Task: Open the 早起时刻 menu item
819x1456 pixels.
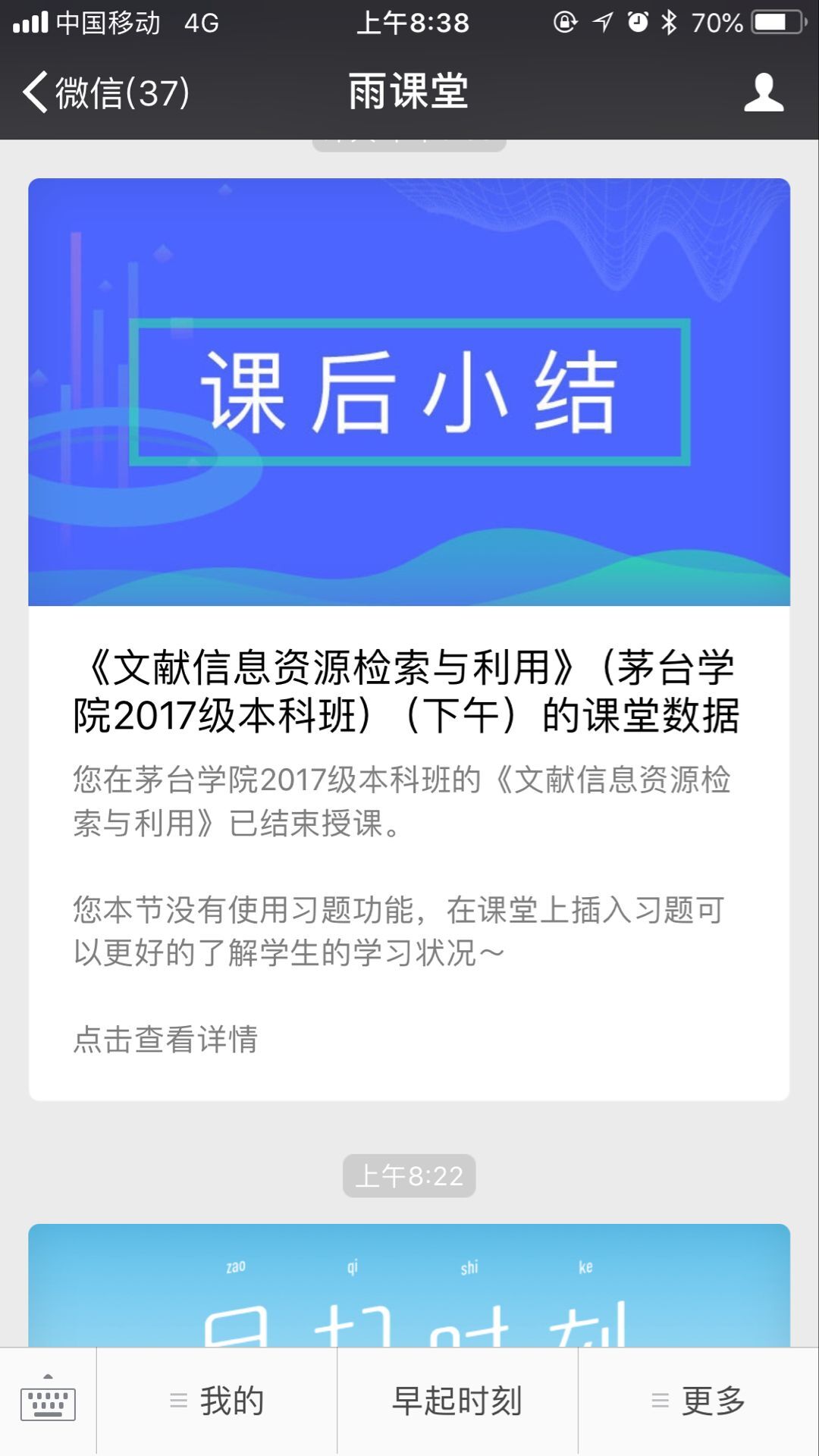Action: pyautogui.click(x=457, y=1401)
